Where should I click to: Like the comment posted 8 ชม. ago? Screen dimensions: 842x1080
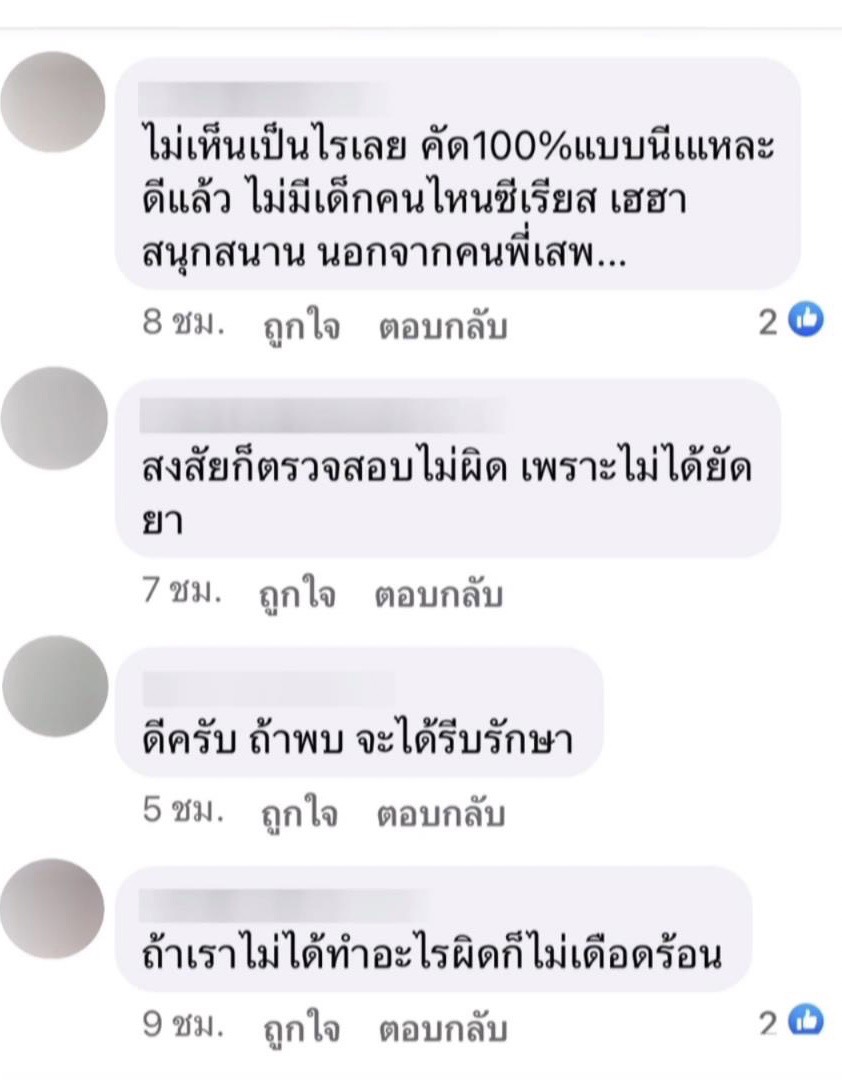(x=300, y=327)
